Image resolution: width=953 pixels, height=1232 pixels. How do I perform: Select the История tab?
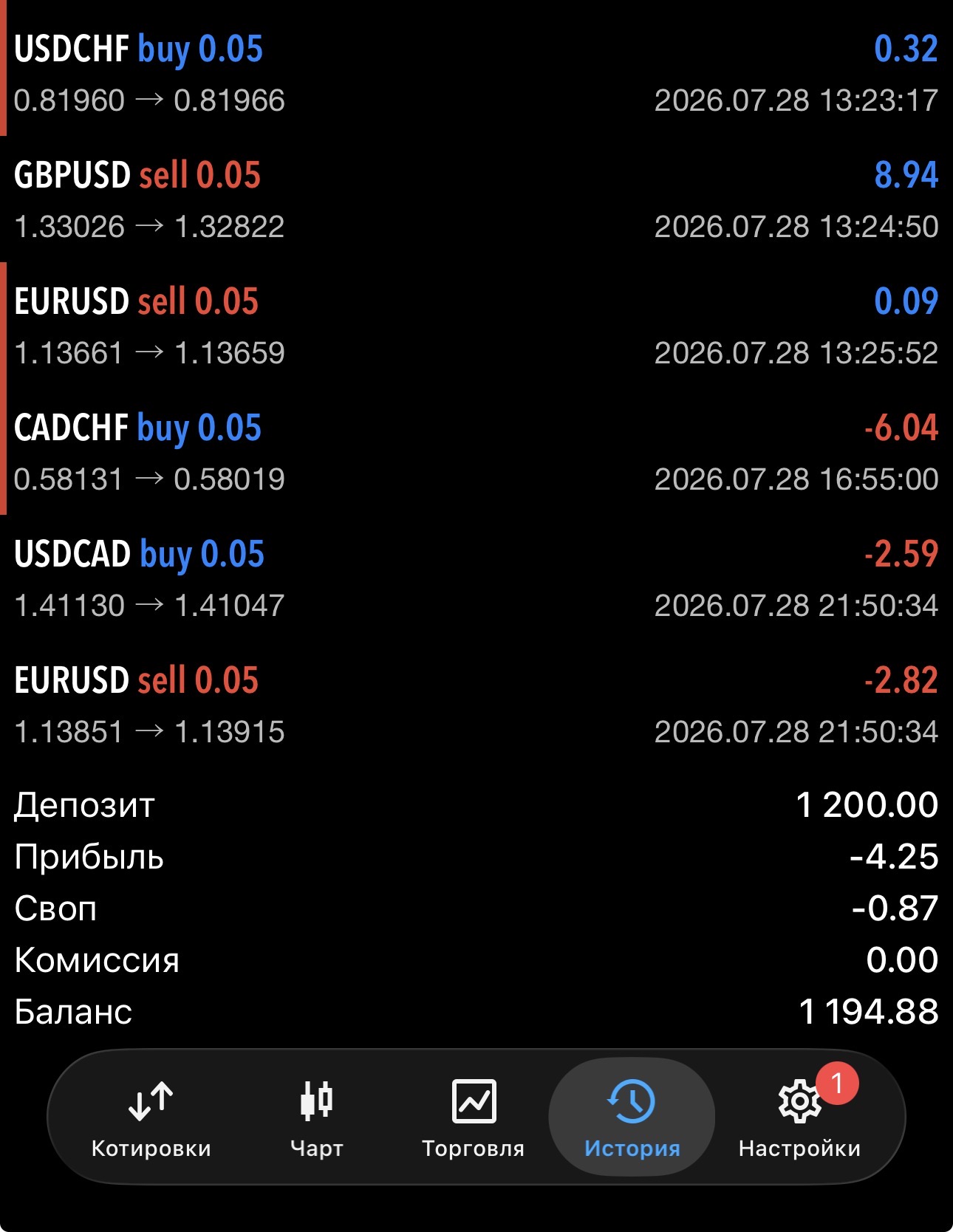pyautogui.click(x=632, y=1118)
